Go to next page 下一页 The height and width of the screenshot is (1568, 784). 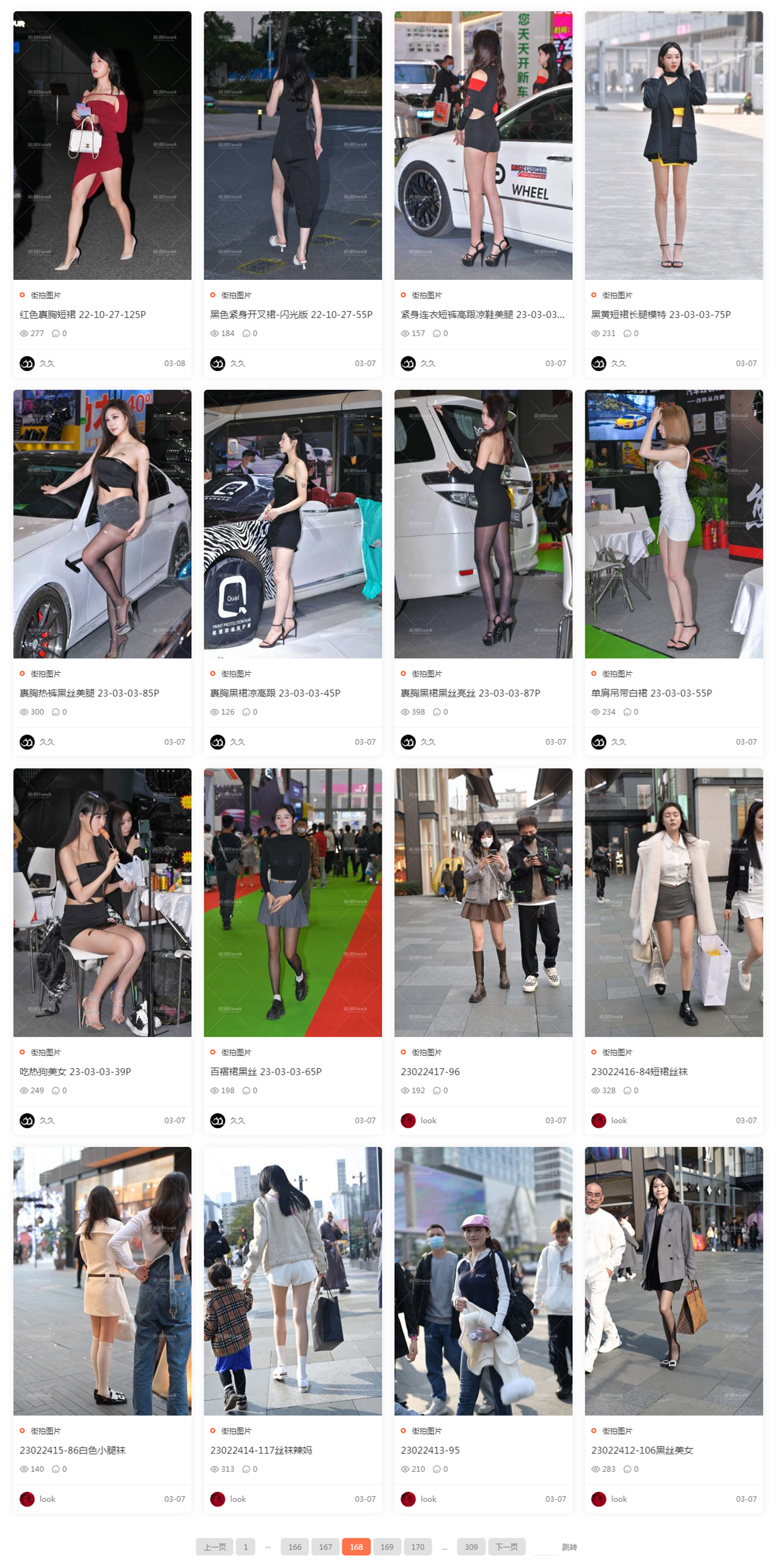coord(506,1547)
